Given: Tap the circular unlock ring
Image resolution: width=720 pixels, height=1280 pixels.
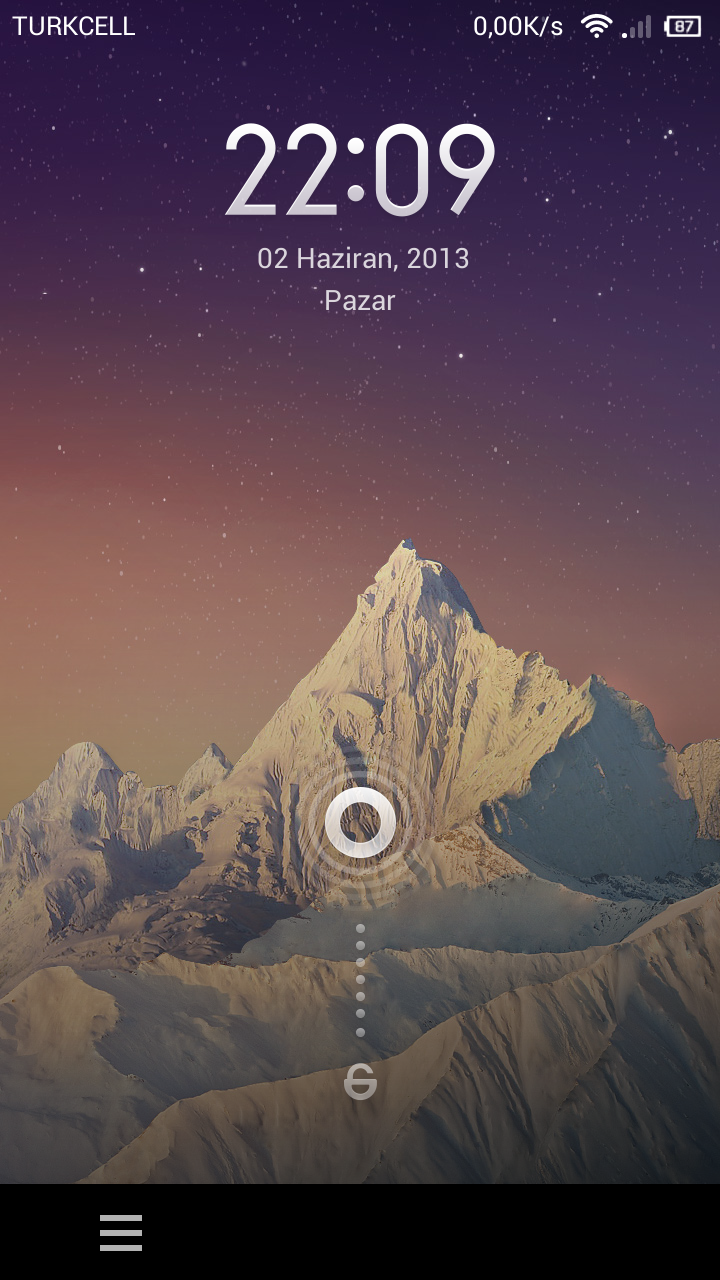Looking at the screenshot, I should pos(360,822).
